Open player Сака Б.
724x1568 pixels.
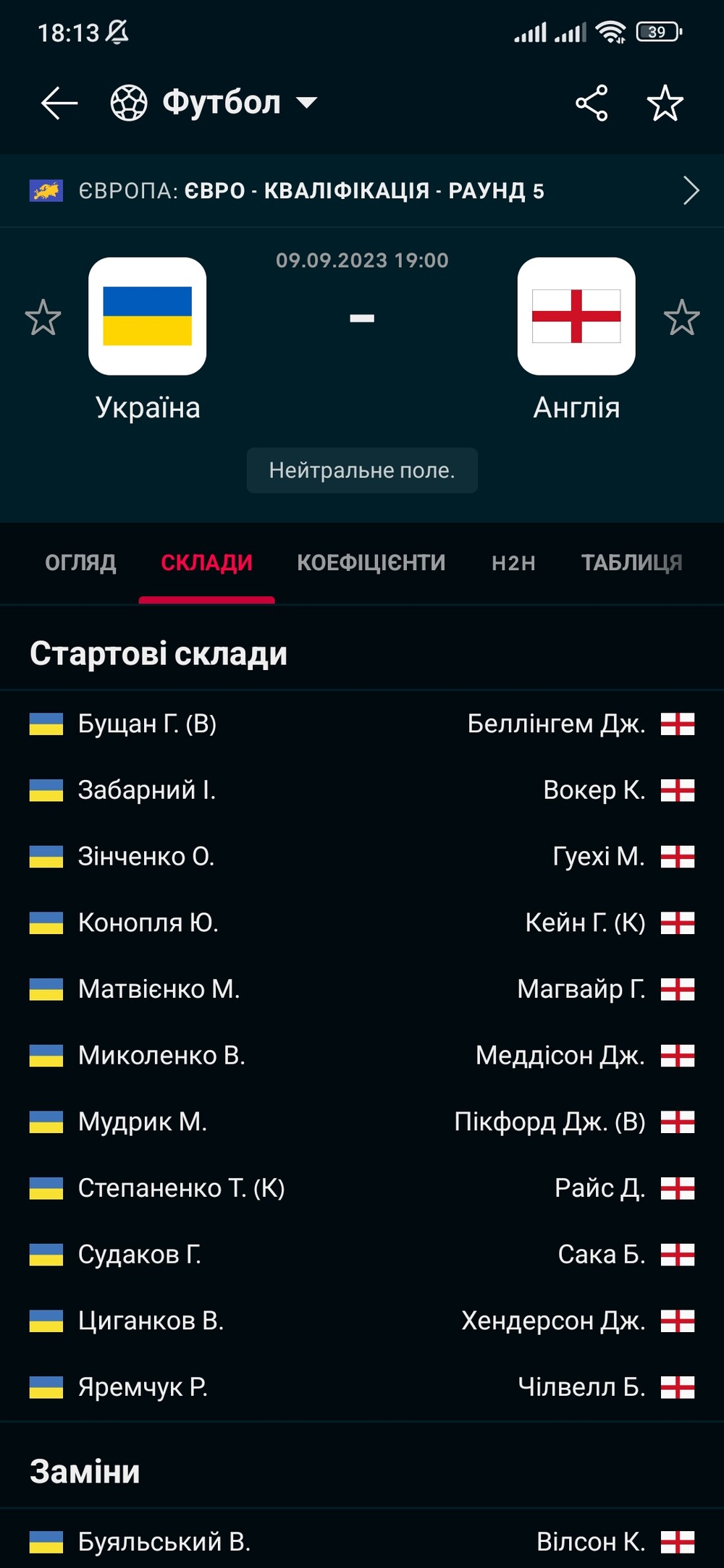[601, 1254]
